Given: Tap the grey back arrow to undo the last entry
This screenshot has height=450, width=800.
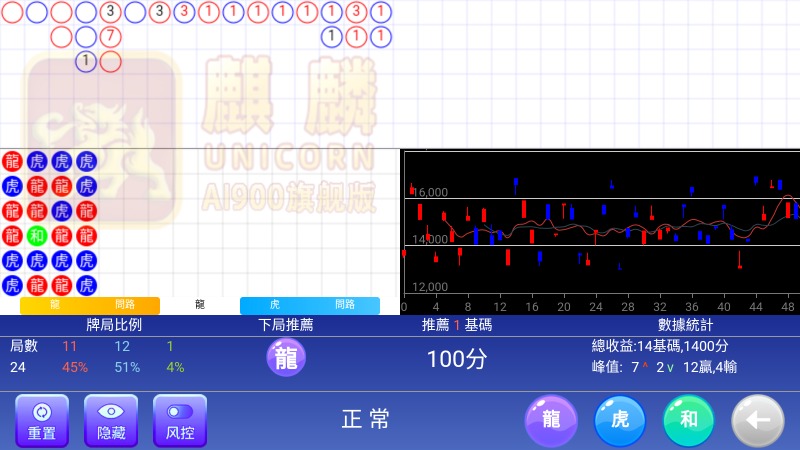Looking at the screenshot, I should point(758,421).
